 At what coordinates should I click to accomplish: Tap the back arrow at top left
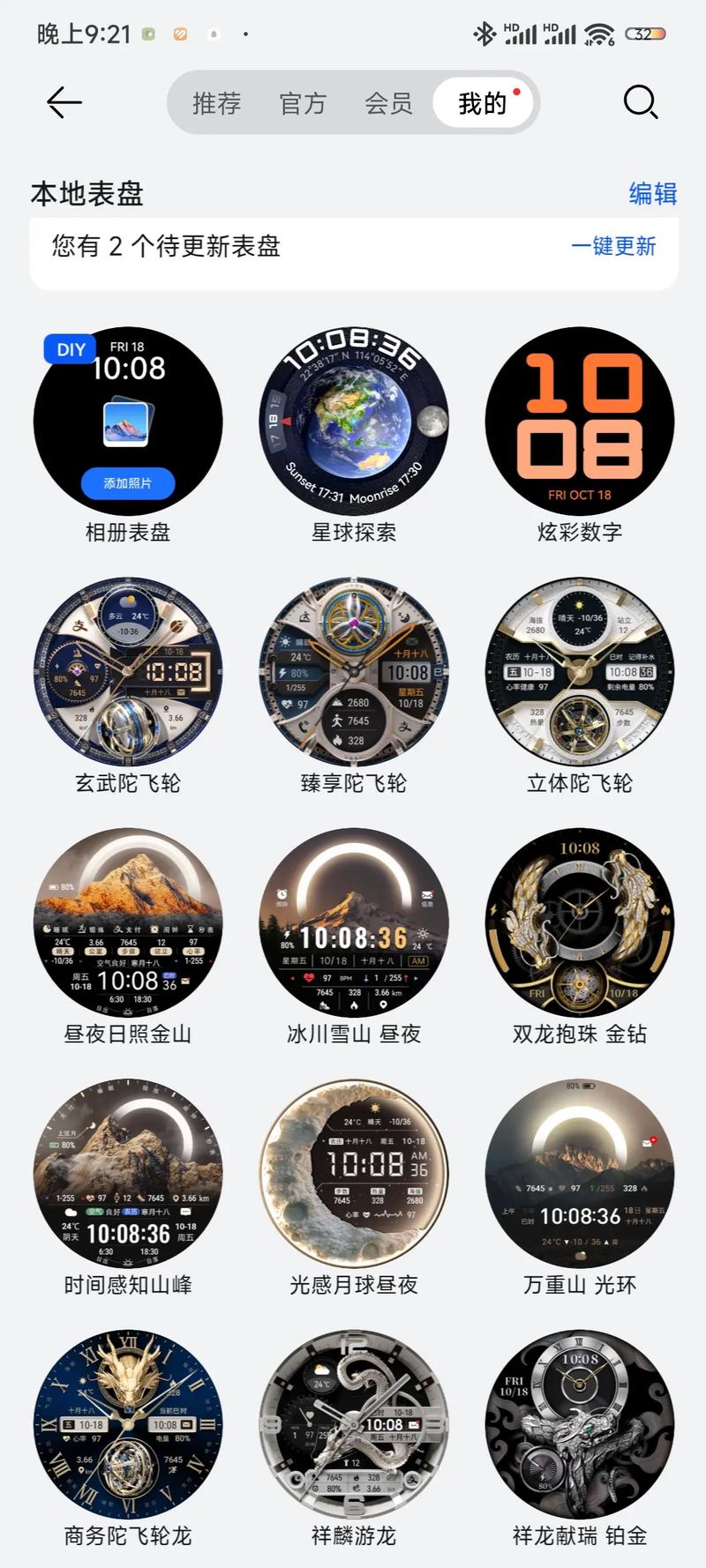[x=63, y=102]
